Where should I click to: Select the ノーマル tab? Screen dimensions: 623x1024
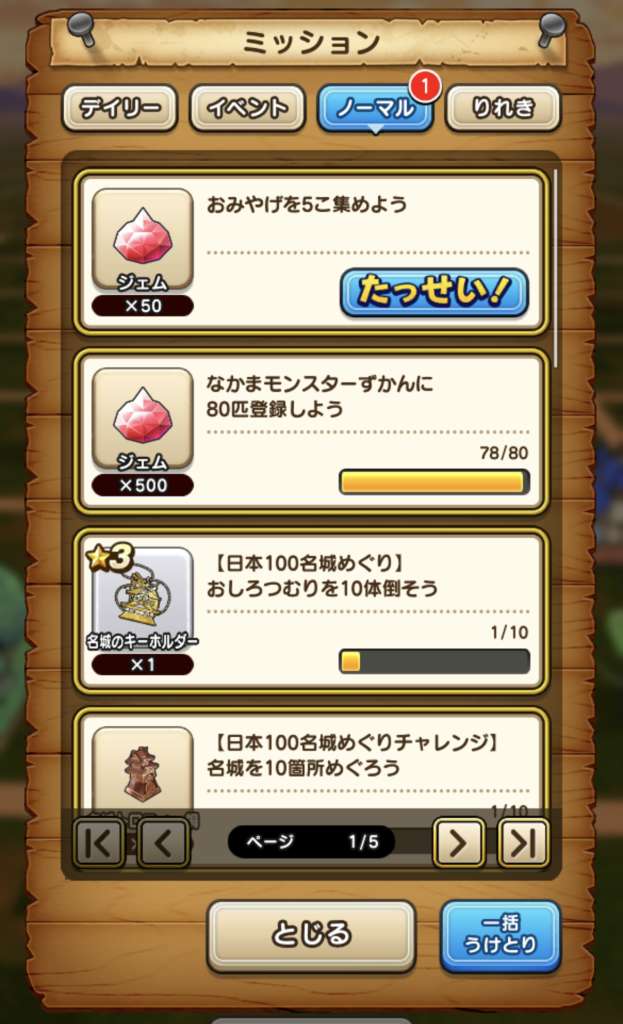click(x=374, y=109)
